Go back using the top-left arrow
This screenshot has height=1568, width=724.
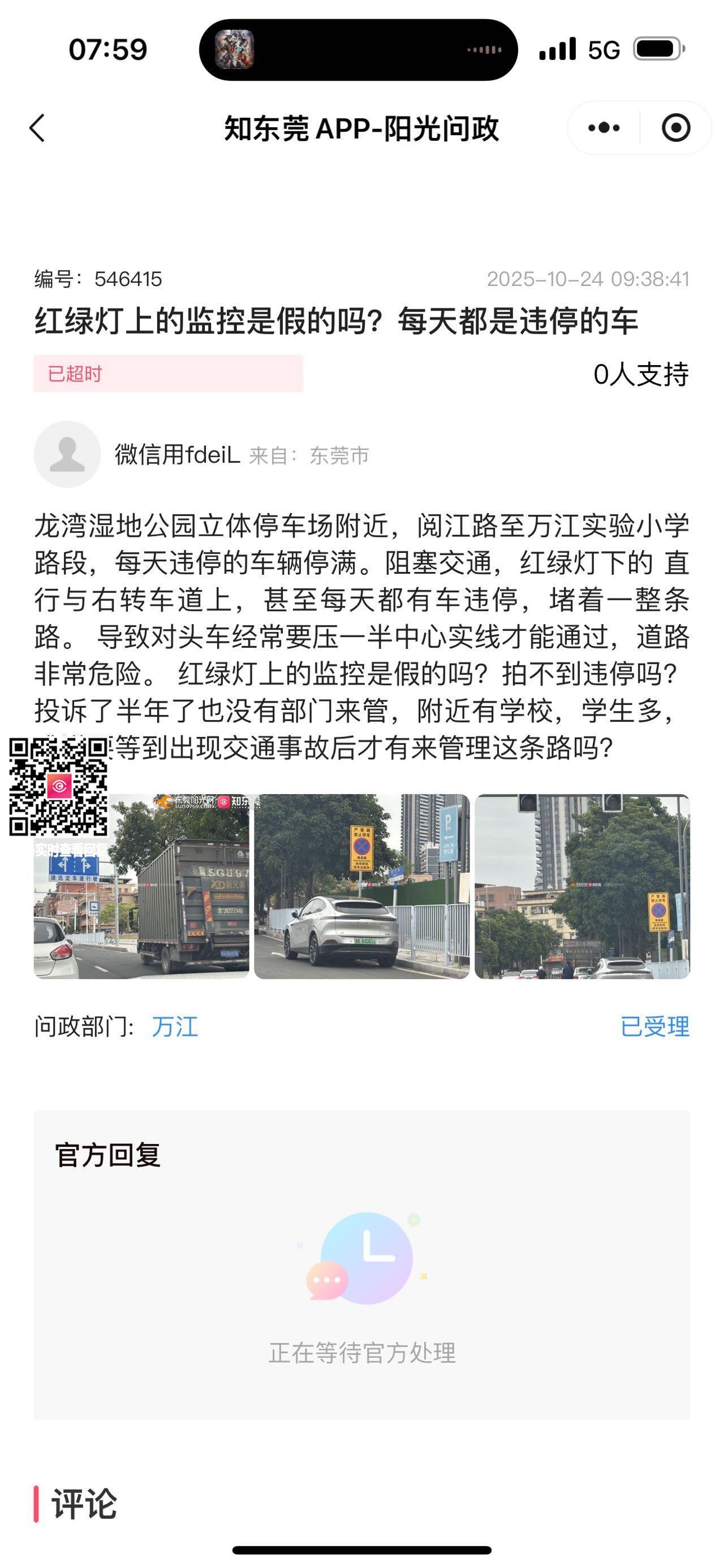pyautogui.click(x=38, y=128)
